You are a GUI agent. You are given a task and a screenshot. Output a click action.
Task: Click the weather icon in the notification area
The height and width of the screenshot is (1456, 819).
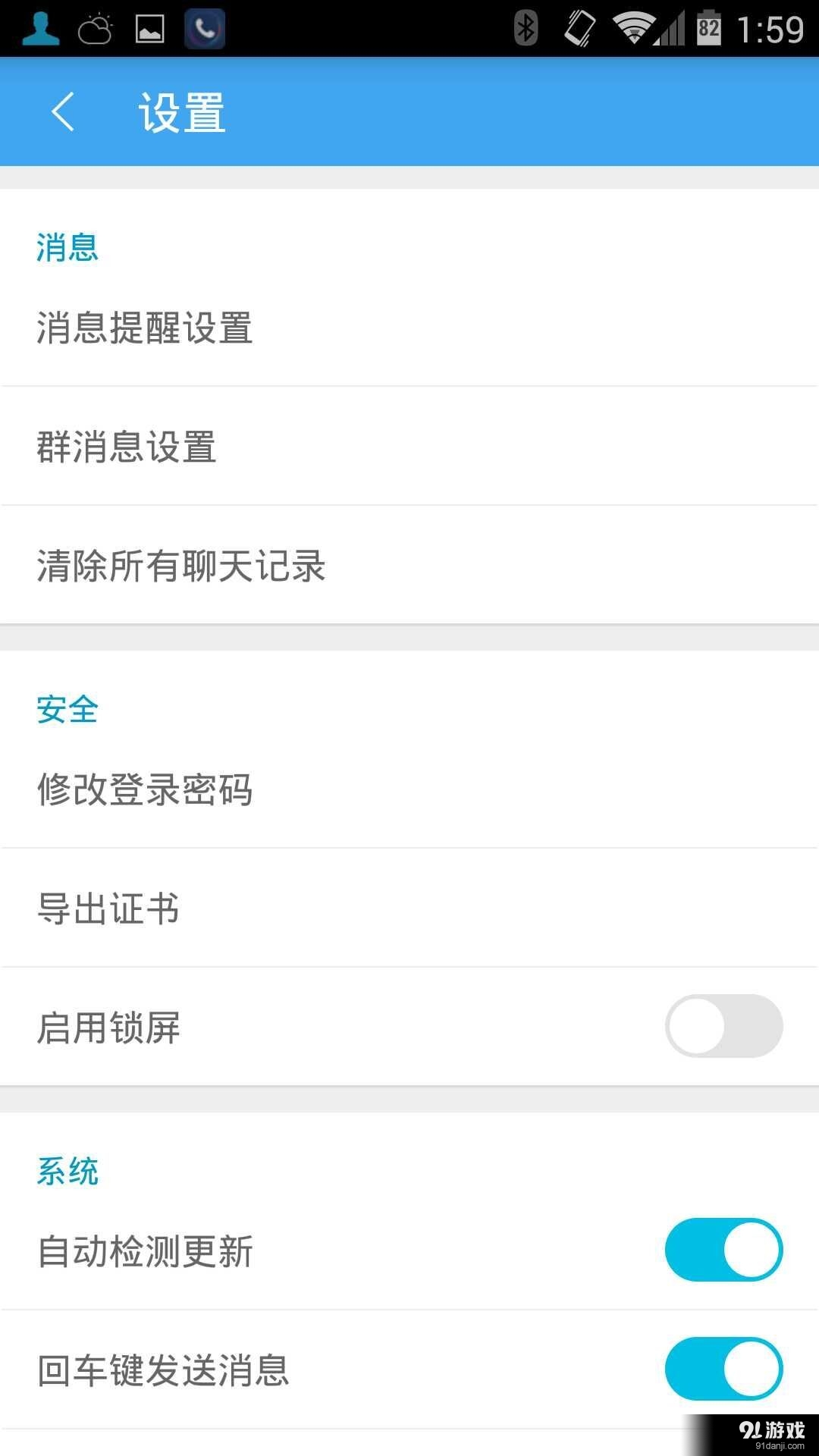point(96,28)
